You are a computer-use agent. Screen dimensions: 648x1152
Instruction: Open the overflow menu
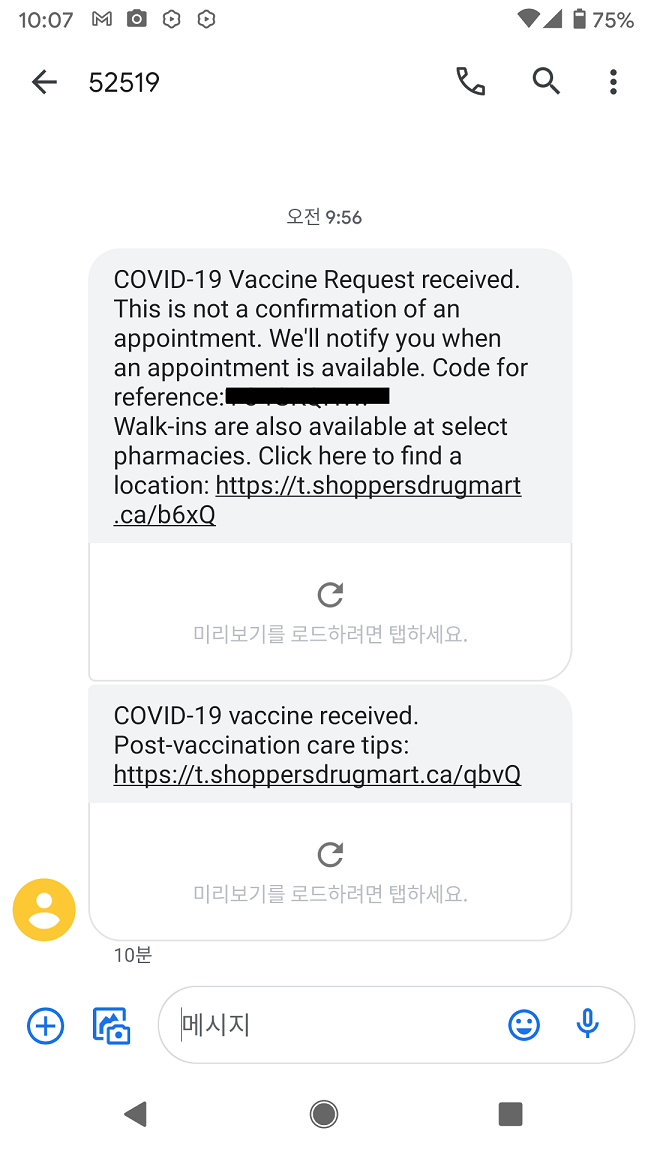(x=613, y=82)
